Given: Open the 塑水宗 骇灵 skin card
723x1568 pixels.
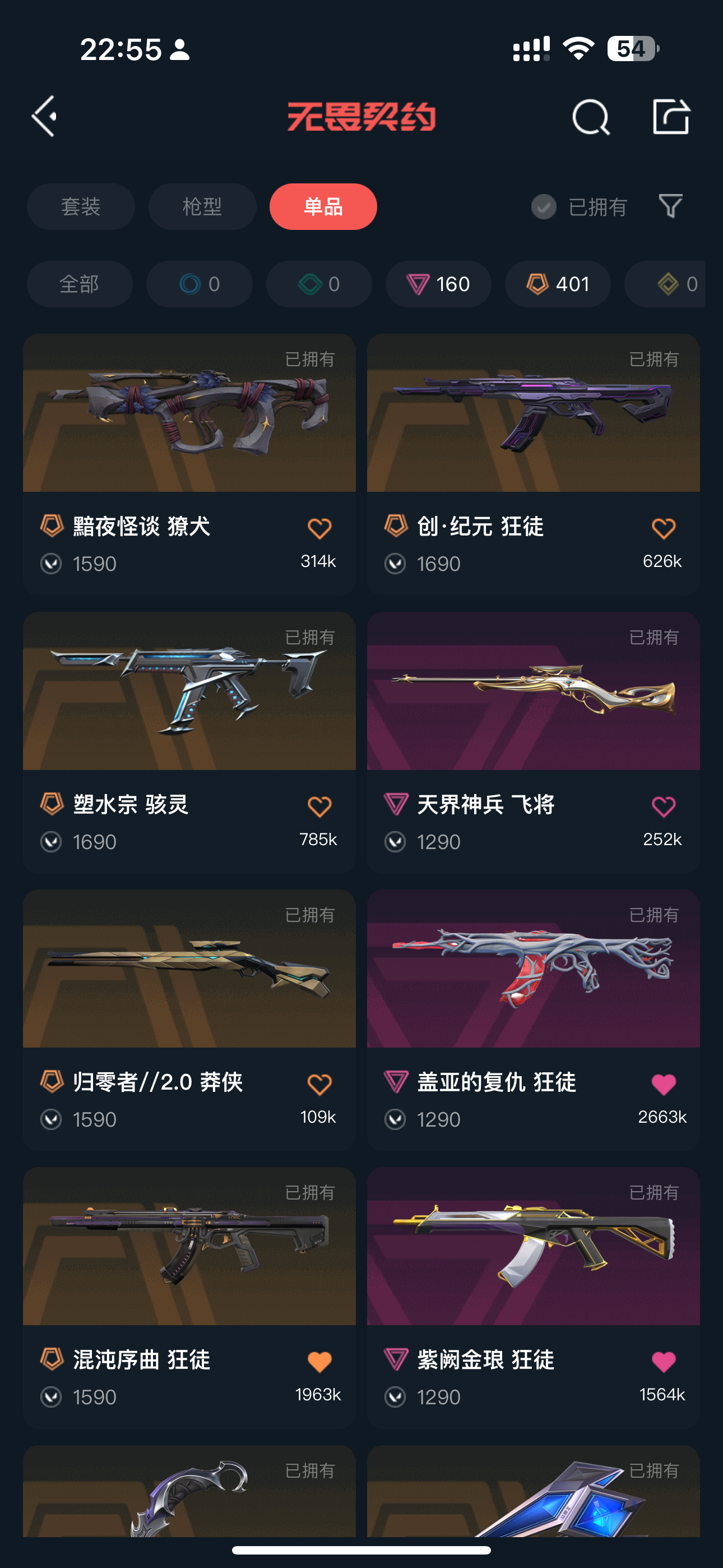Looking at the screenshot, I should click(189, 743).
